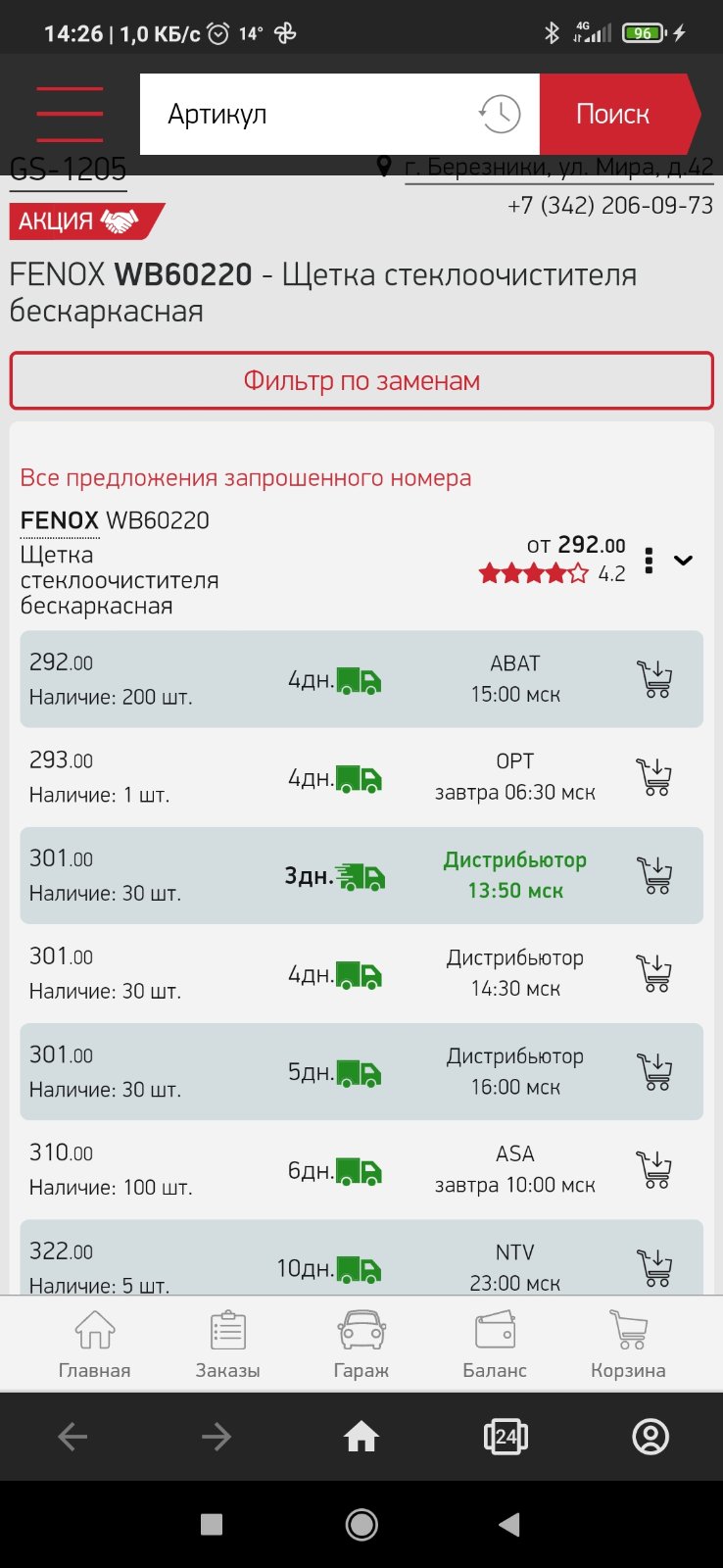The width and height of the screenshot is (723, 1568).
Task: Open the Баланс tab
Action: coord(495,1345)
